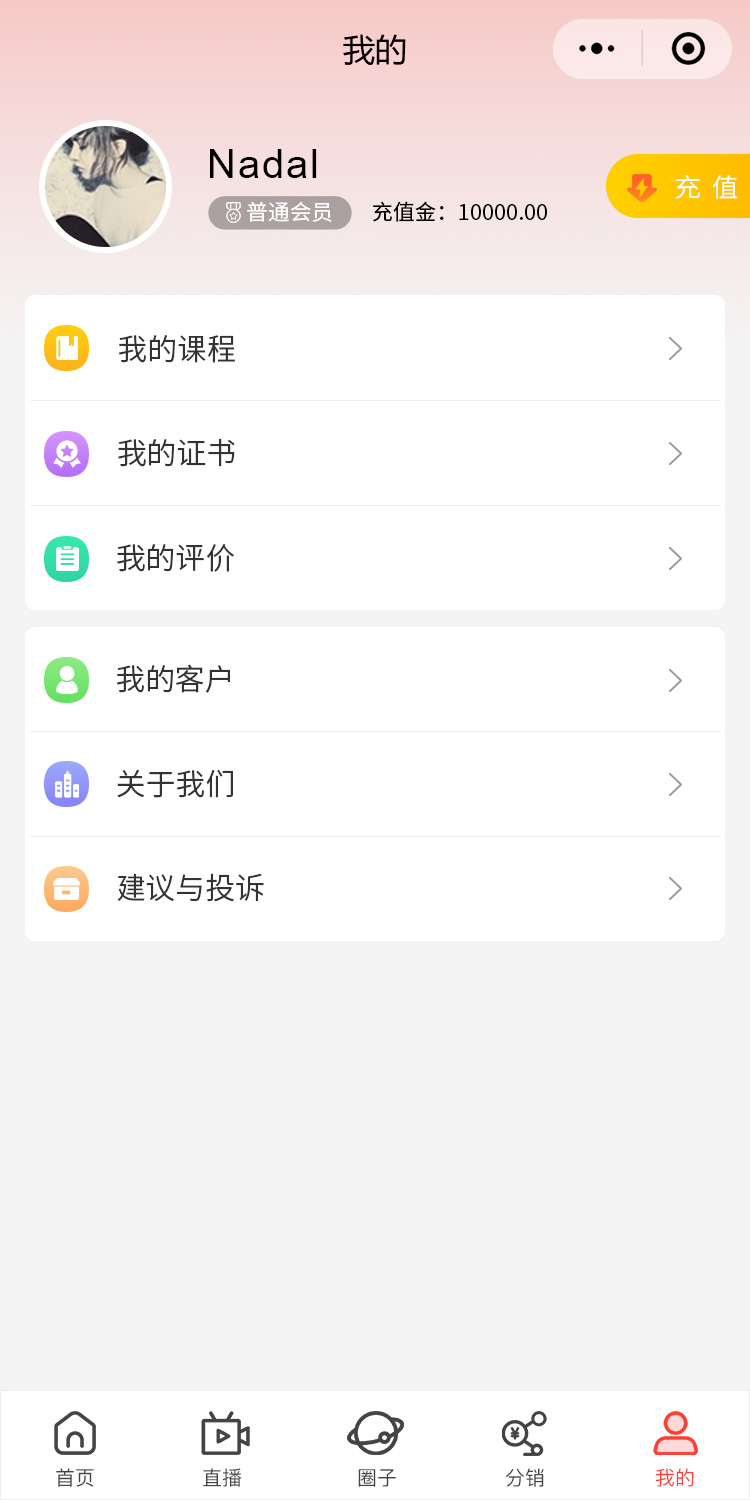Image resolution: width=750 pixels, height=1500 pixels.
Task: Open 建议与投诉 row
Action: [375, 888]
